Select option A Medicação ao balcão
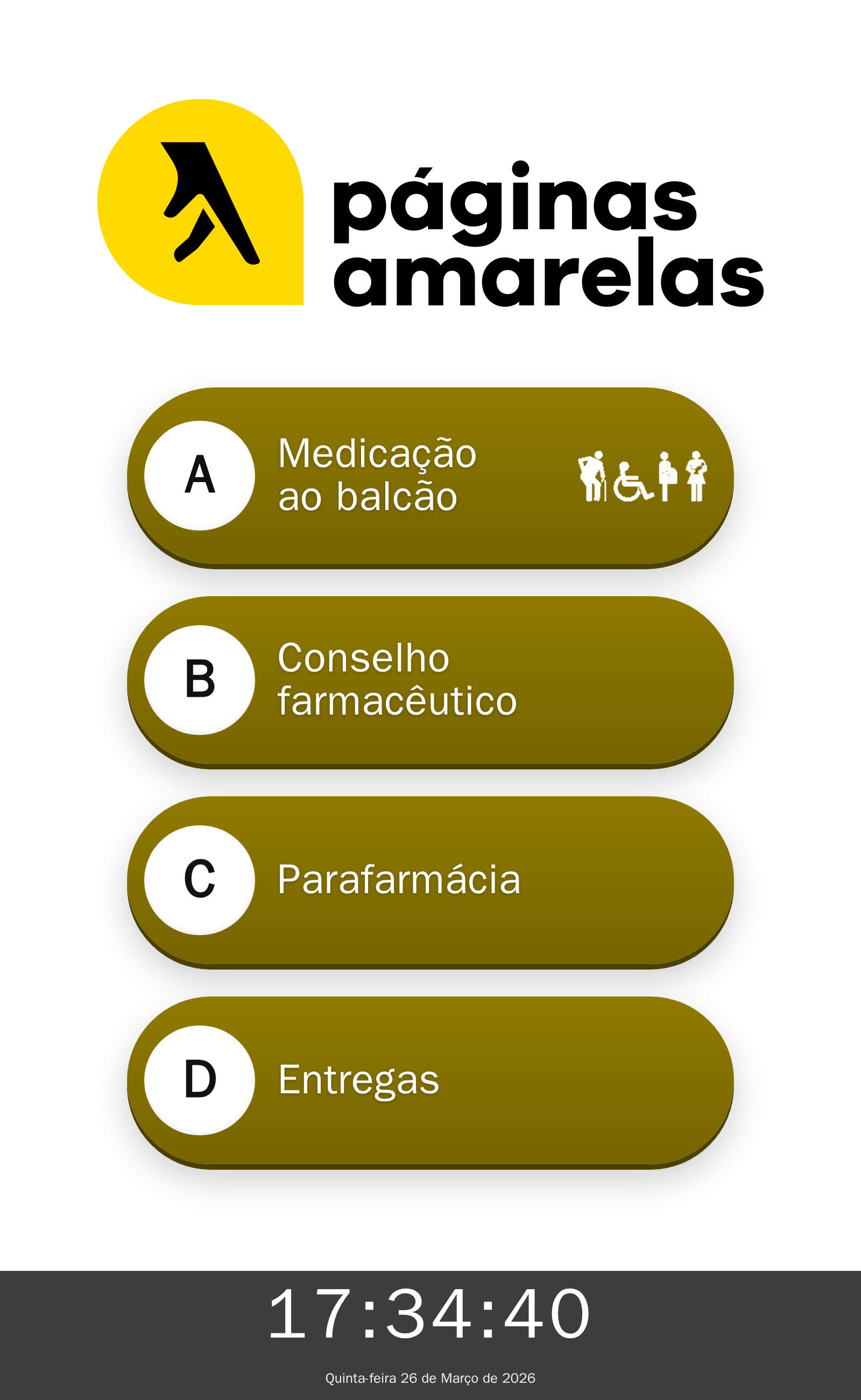The width and height of the screenshot is (861, 1400). (430, 476)
